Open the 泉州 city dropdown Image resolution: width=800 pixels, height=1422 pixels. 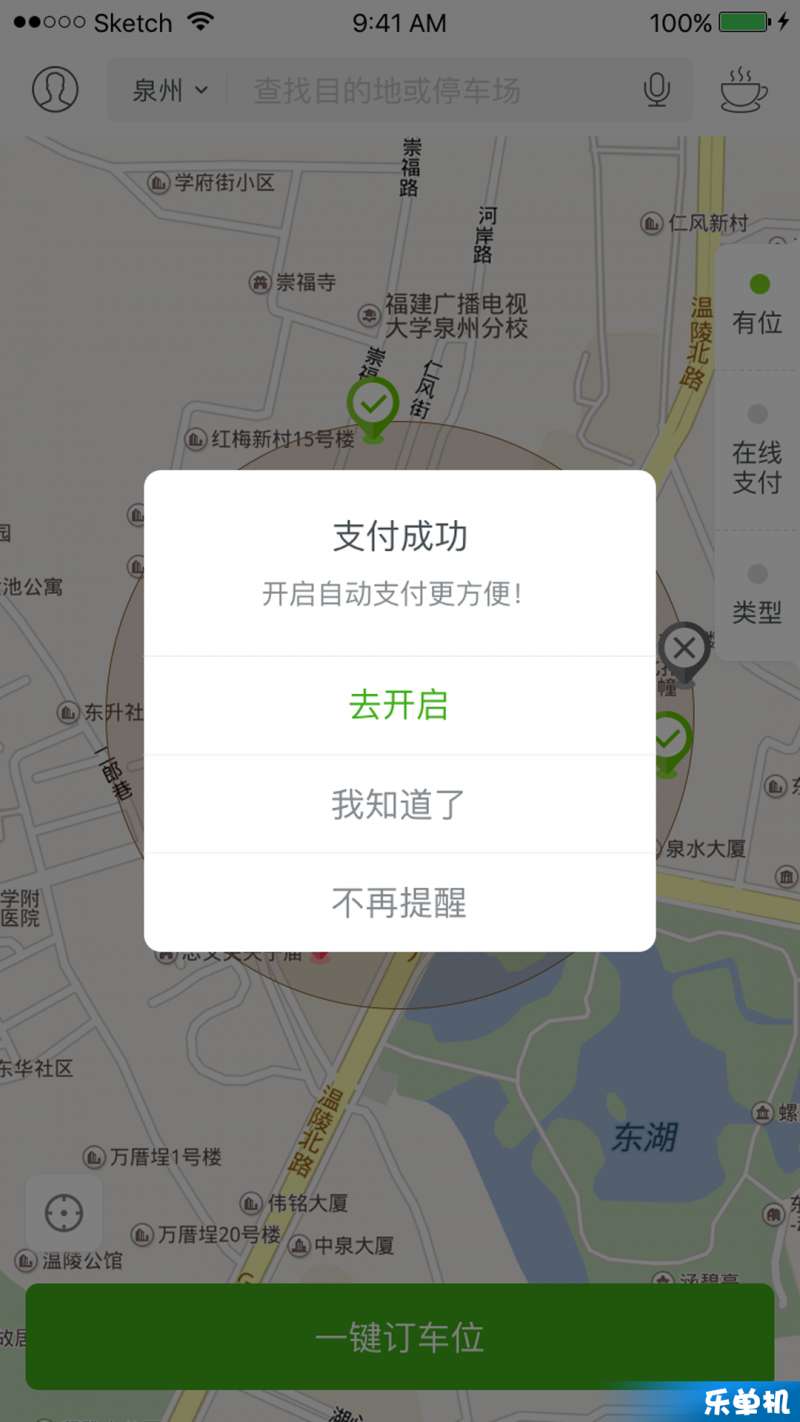(x=170, y=91)
